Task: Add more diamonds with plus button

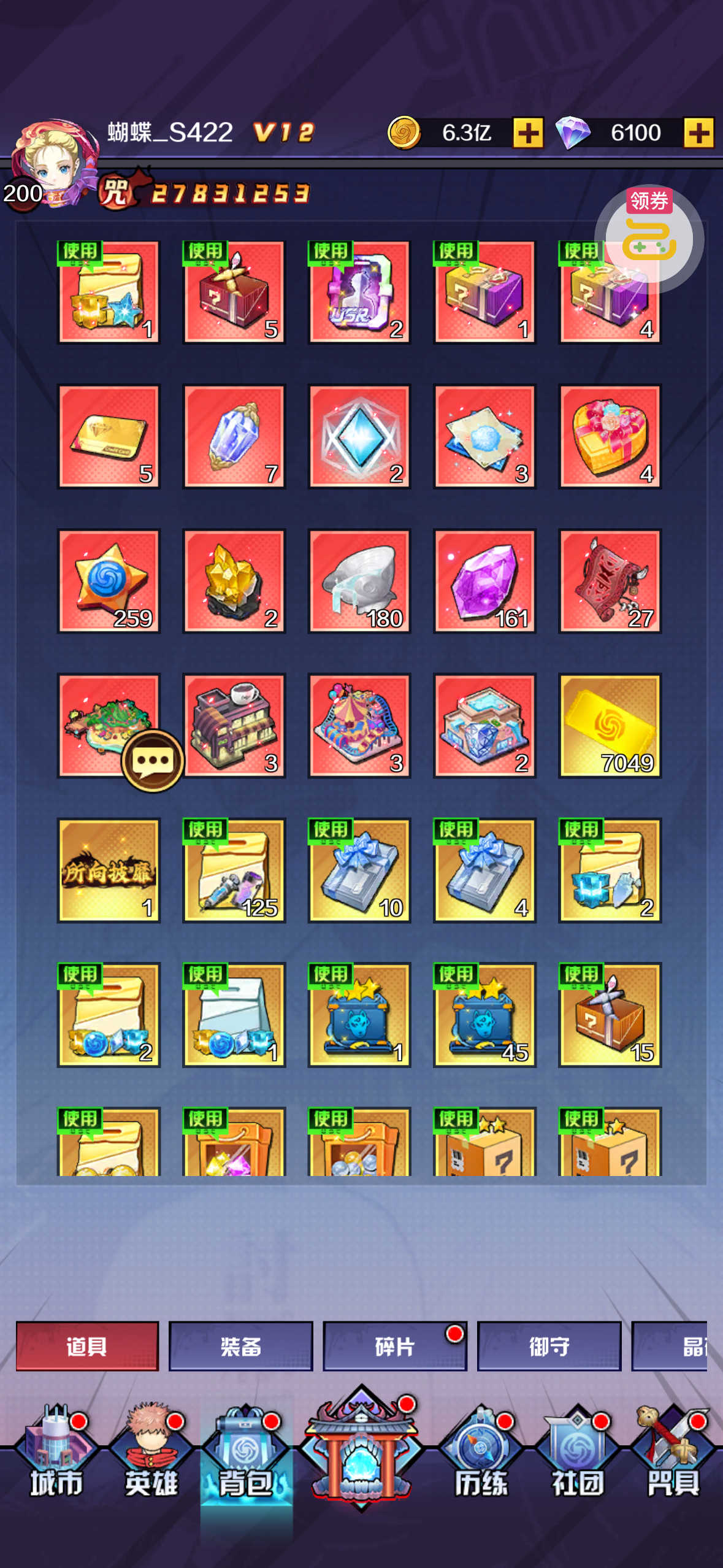Action: (x=698, y=133)
